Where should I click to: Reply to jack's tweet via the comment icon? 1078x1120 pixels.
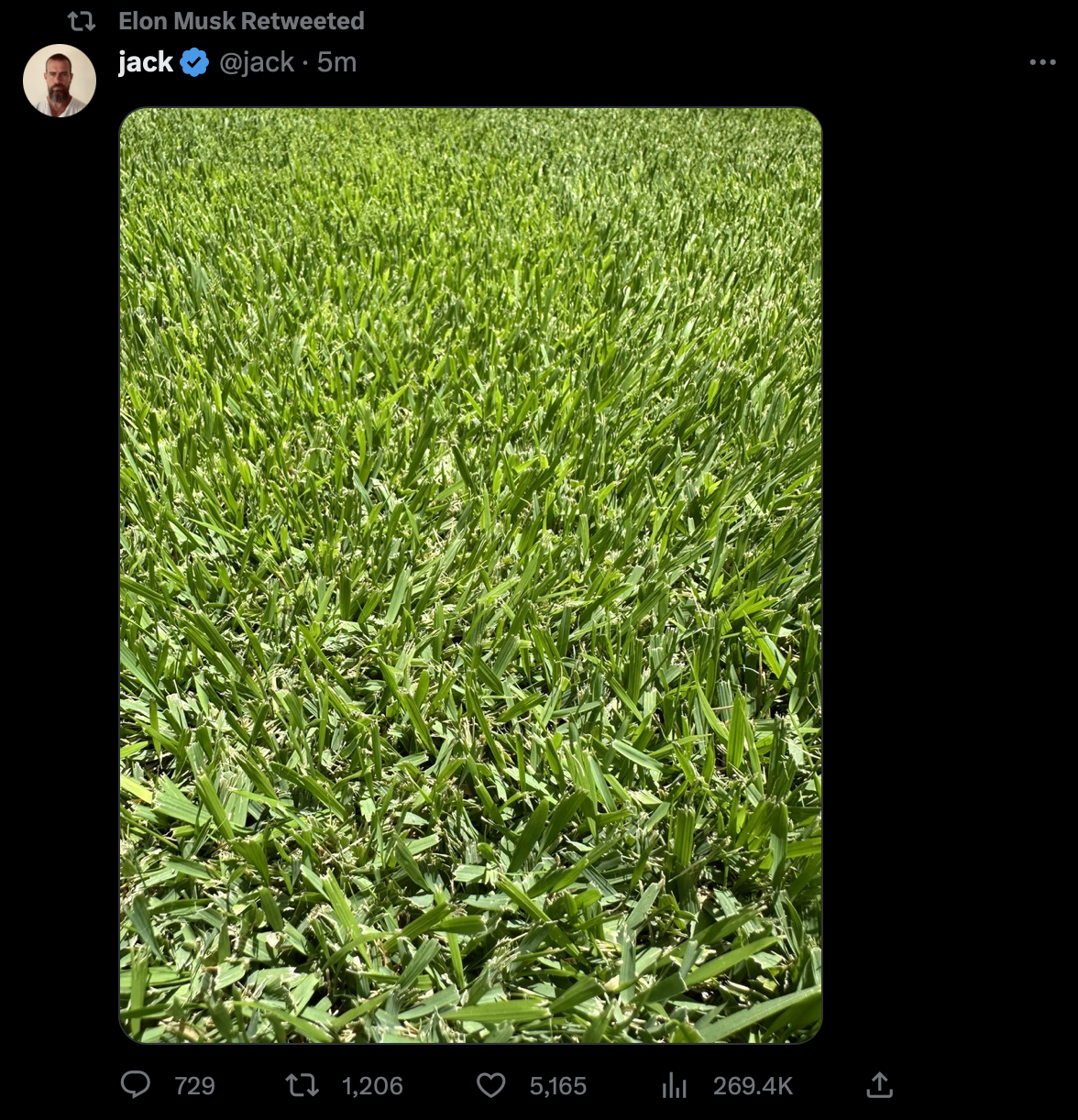pyautogui.click(x=136, y=1085)
